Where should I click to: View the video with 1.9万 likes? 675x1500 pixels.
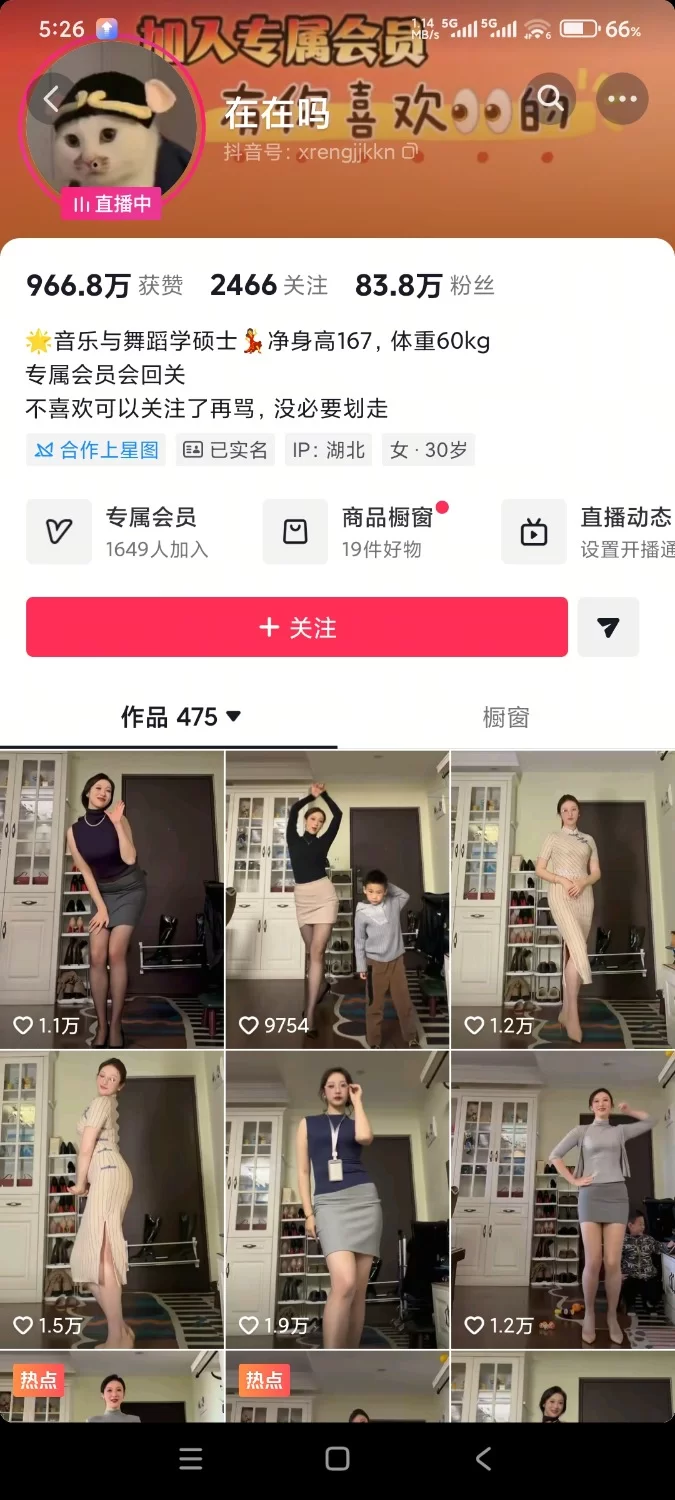click(337, 1199)
